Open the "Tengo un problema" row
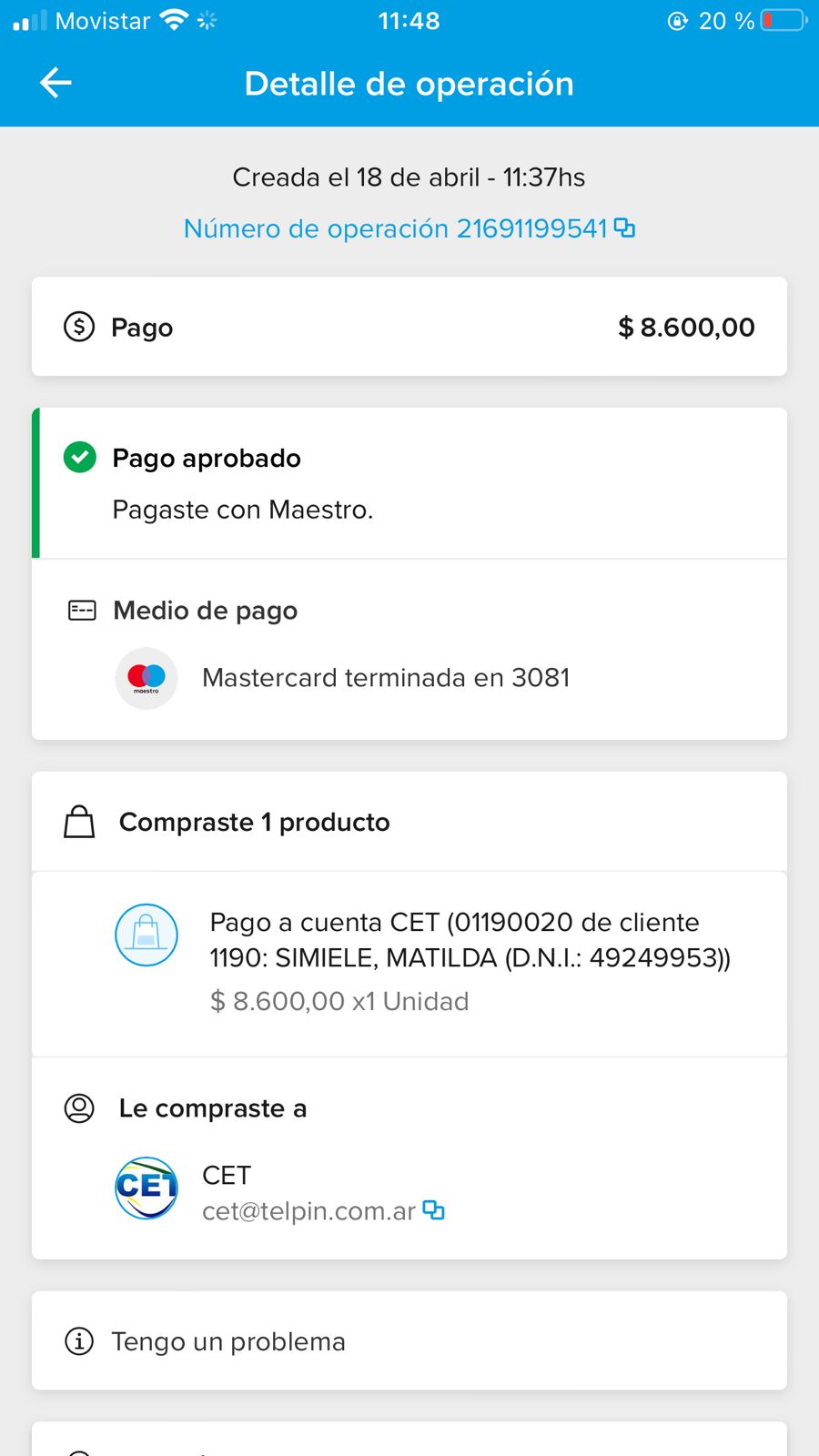This screenshot has width=819, height=1456. click(x=409, y=1340)
